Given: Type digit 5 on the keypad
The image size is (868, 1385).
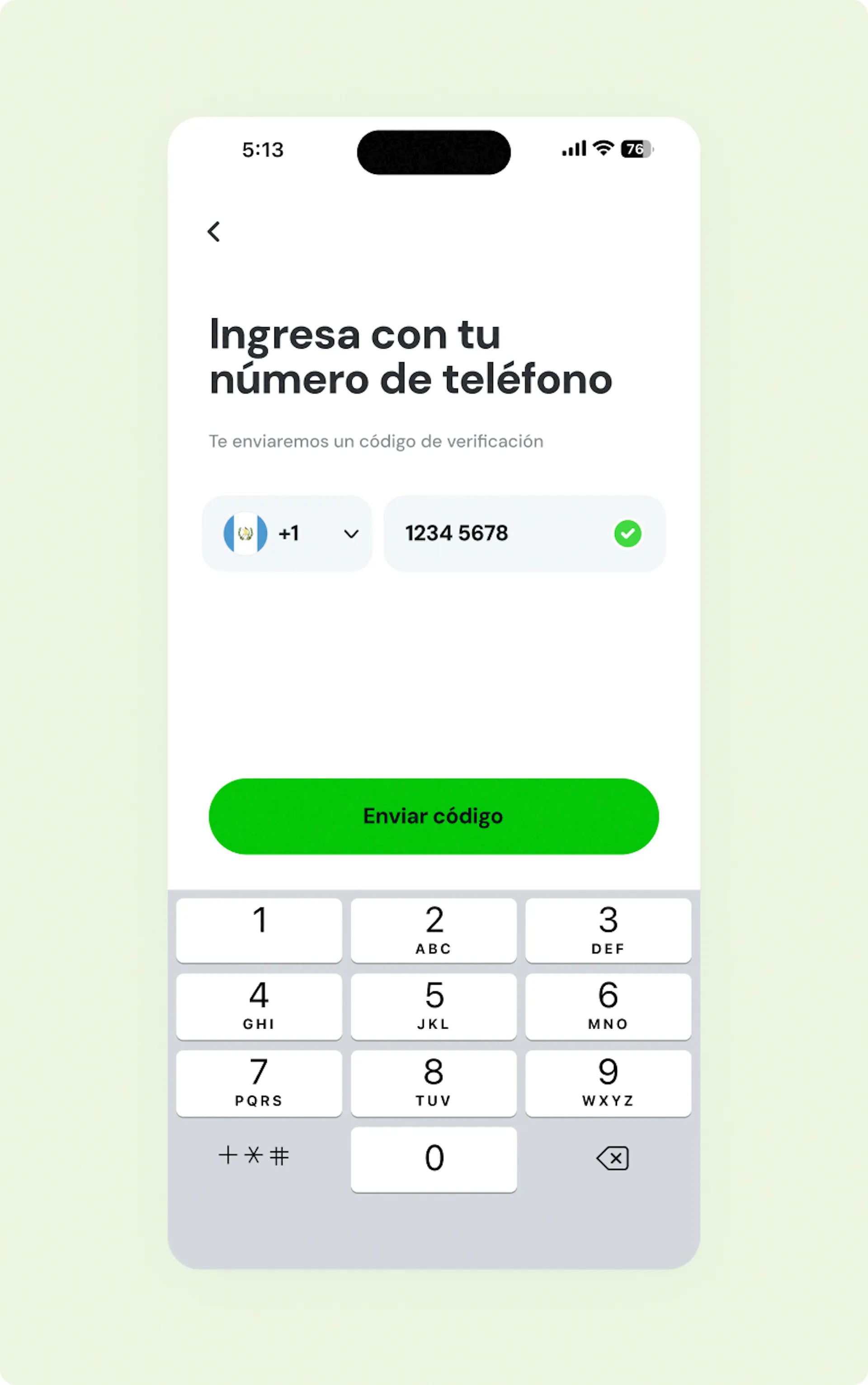Looking at the screenshot, I should 434,1006.
